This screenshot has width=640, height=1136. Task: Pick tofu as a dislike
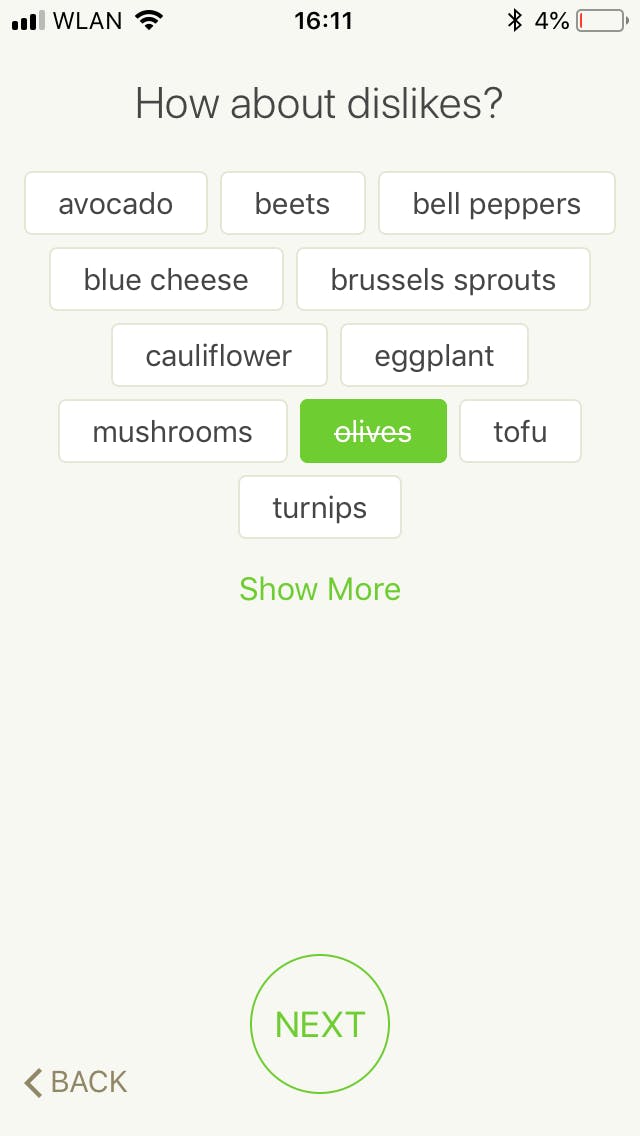[x=520, y=432]
